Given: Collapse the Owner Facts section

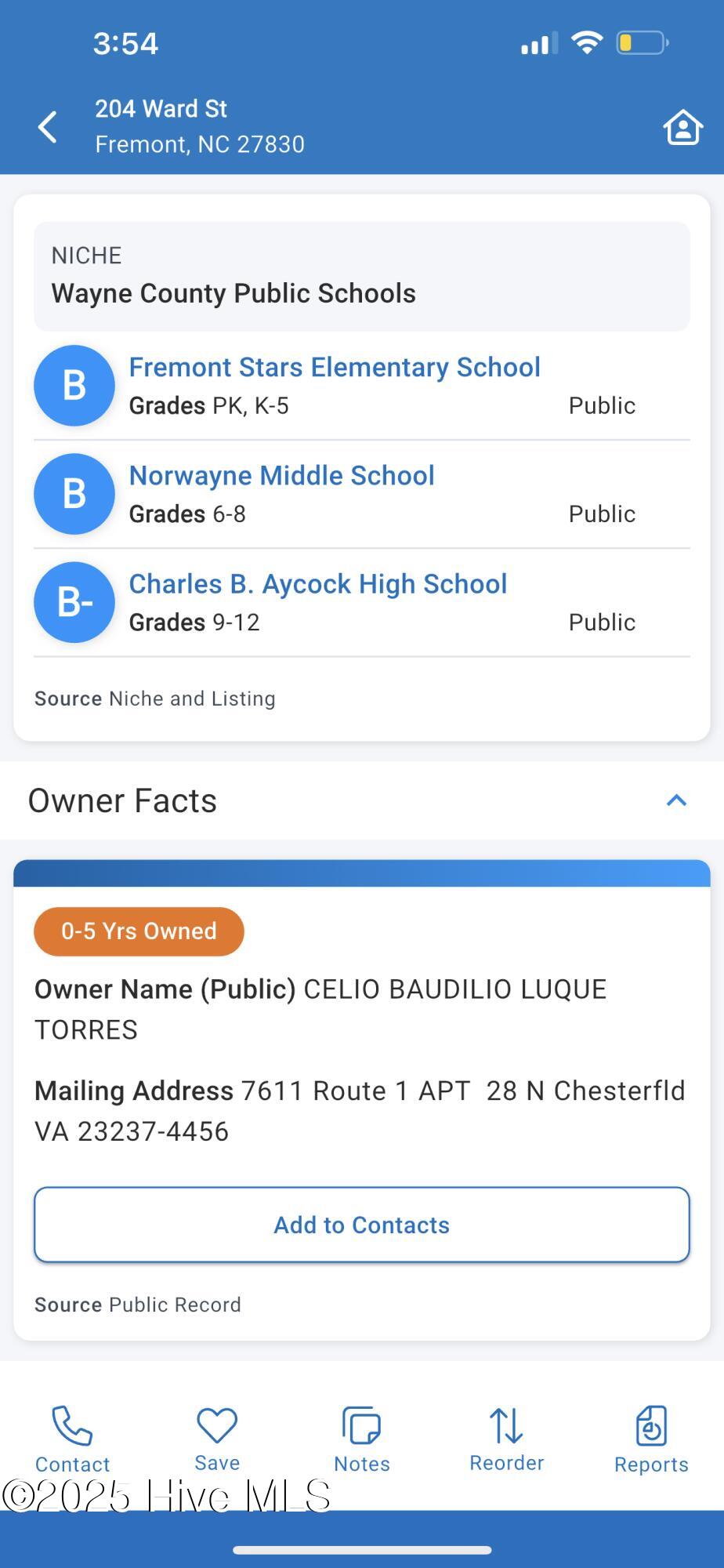Looking at the screenshot, I should click(x=675, y=800).
